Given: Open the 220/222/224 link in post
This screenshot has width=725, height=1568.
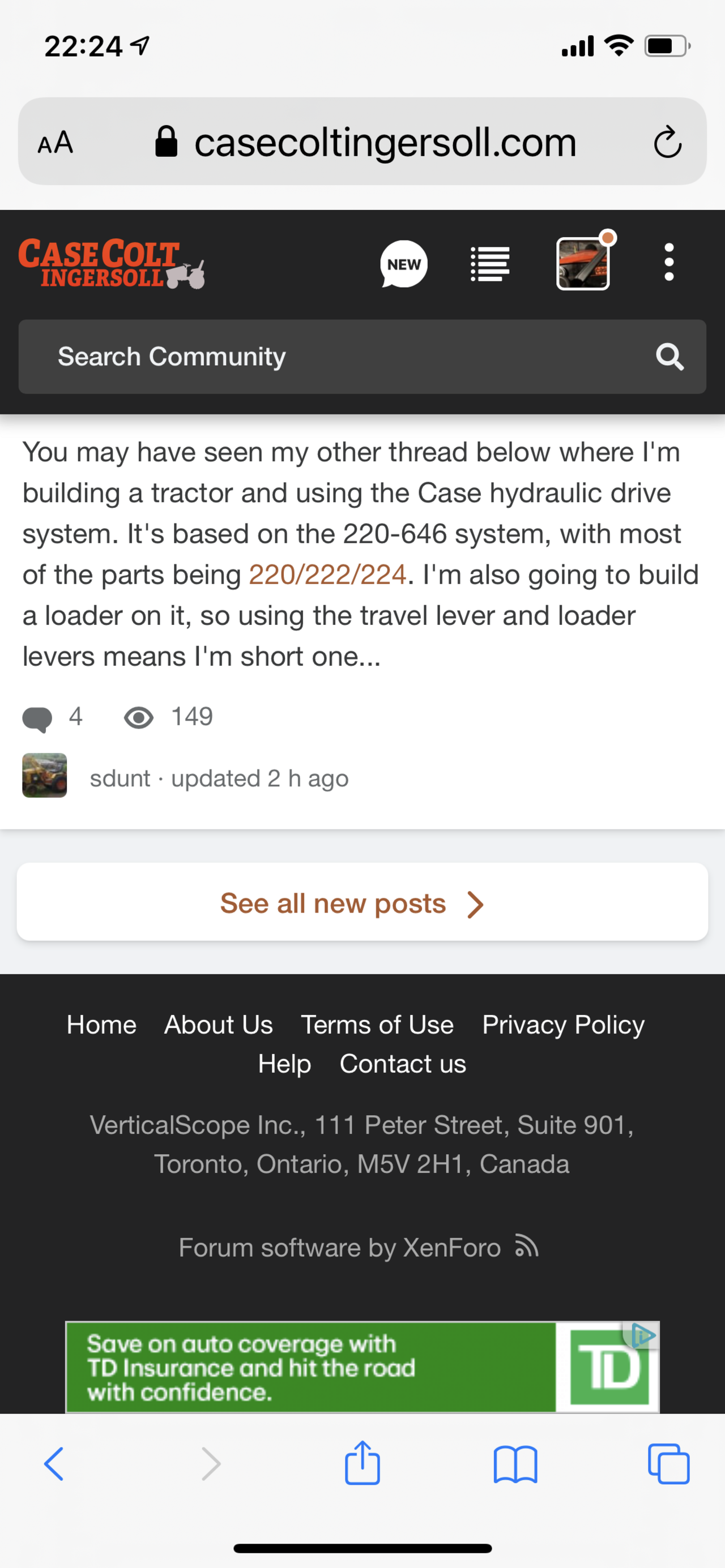Looking at the screenshot, I should pos(327,575).
